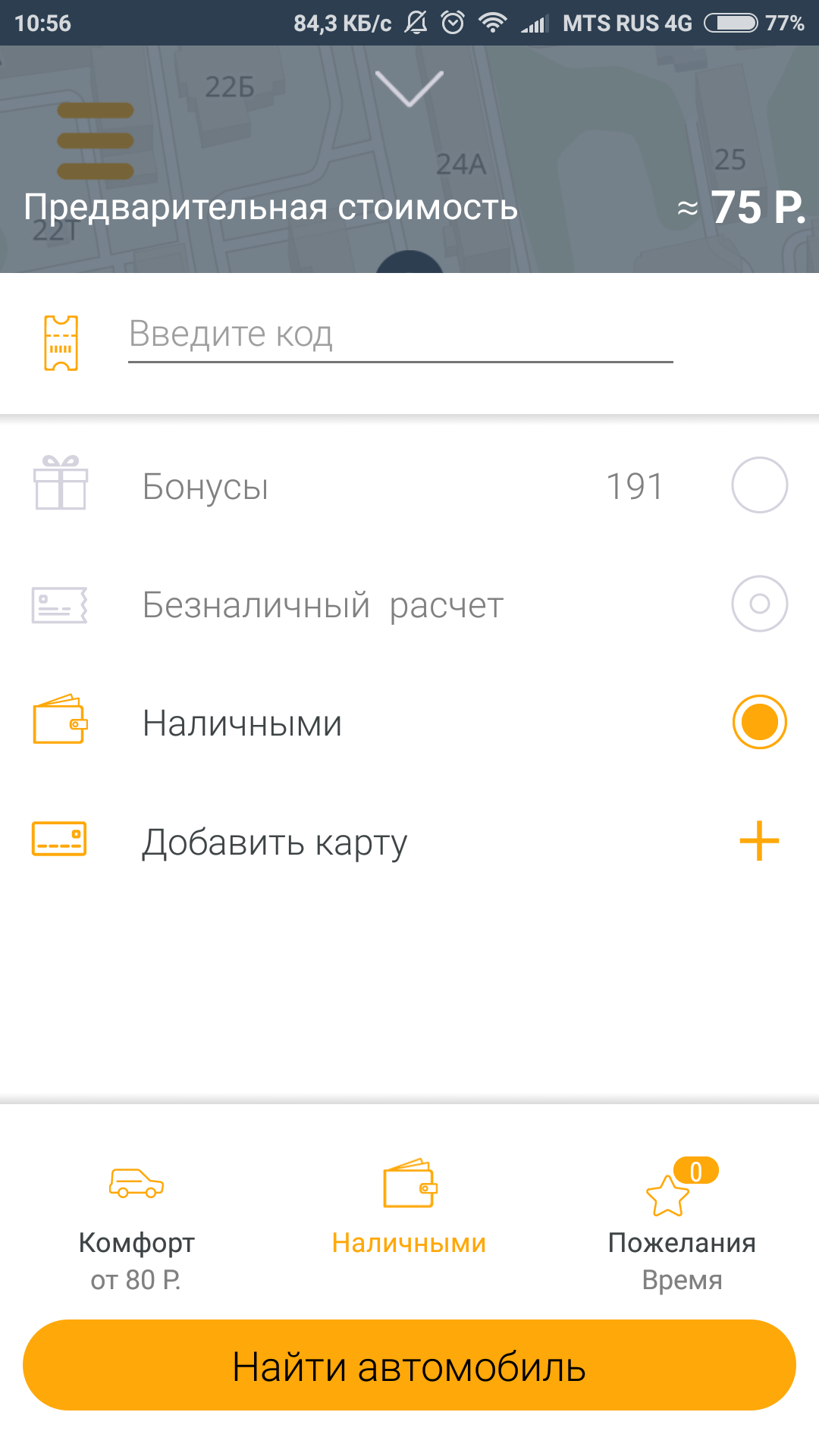Viewport: 819px width, 1456px height.
Task: Tap the promo code field 'Введите код'
Action: (400, 334)
